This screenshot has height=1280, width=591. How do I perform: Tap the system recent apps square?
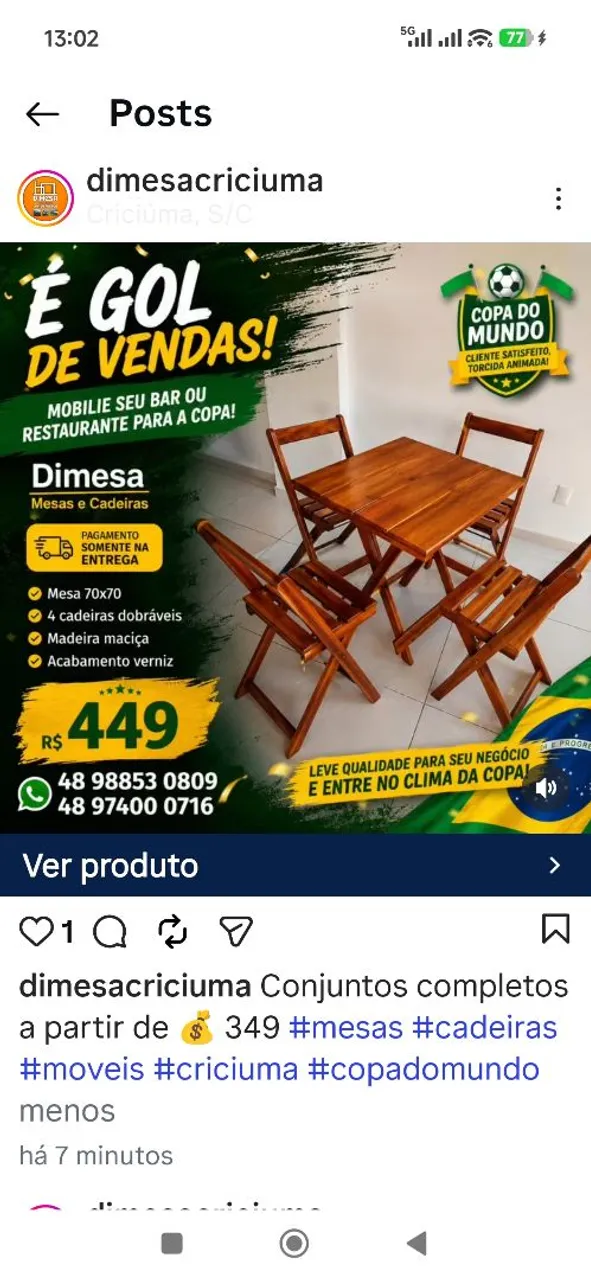172,1243
